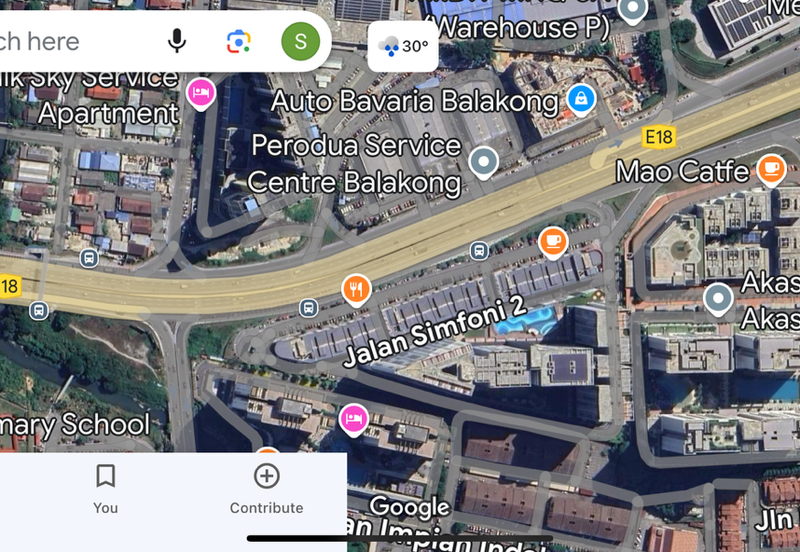The height and width of the screenshot is (552, 800).
Task: Select the pink hotel pin below Jalan Simfoni 2
Action: [x=352, y=418]
